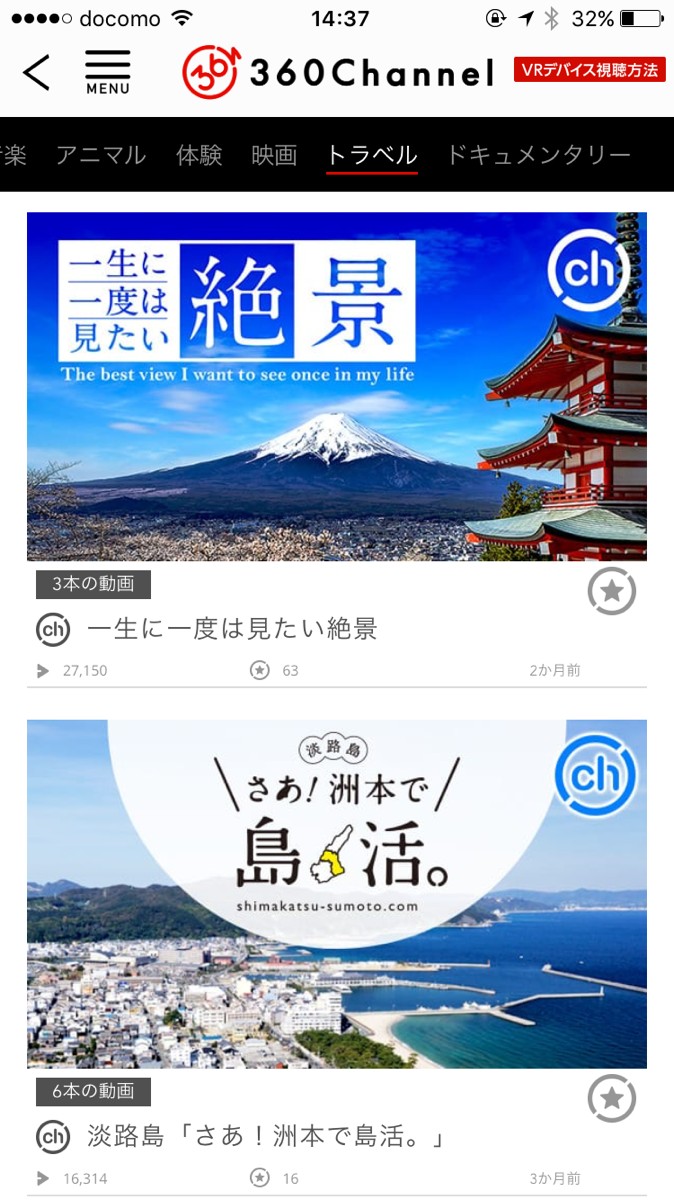Tap the 360Channel logo to go home
The width and height of the screenshot is (674, 1200).
pos(338,72)
